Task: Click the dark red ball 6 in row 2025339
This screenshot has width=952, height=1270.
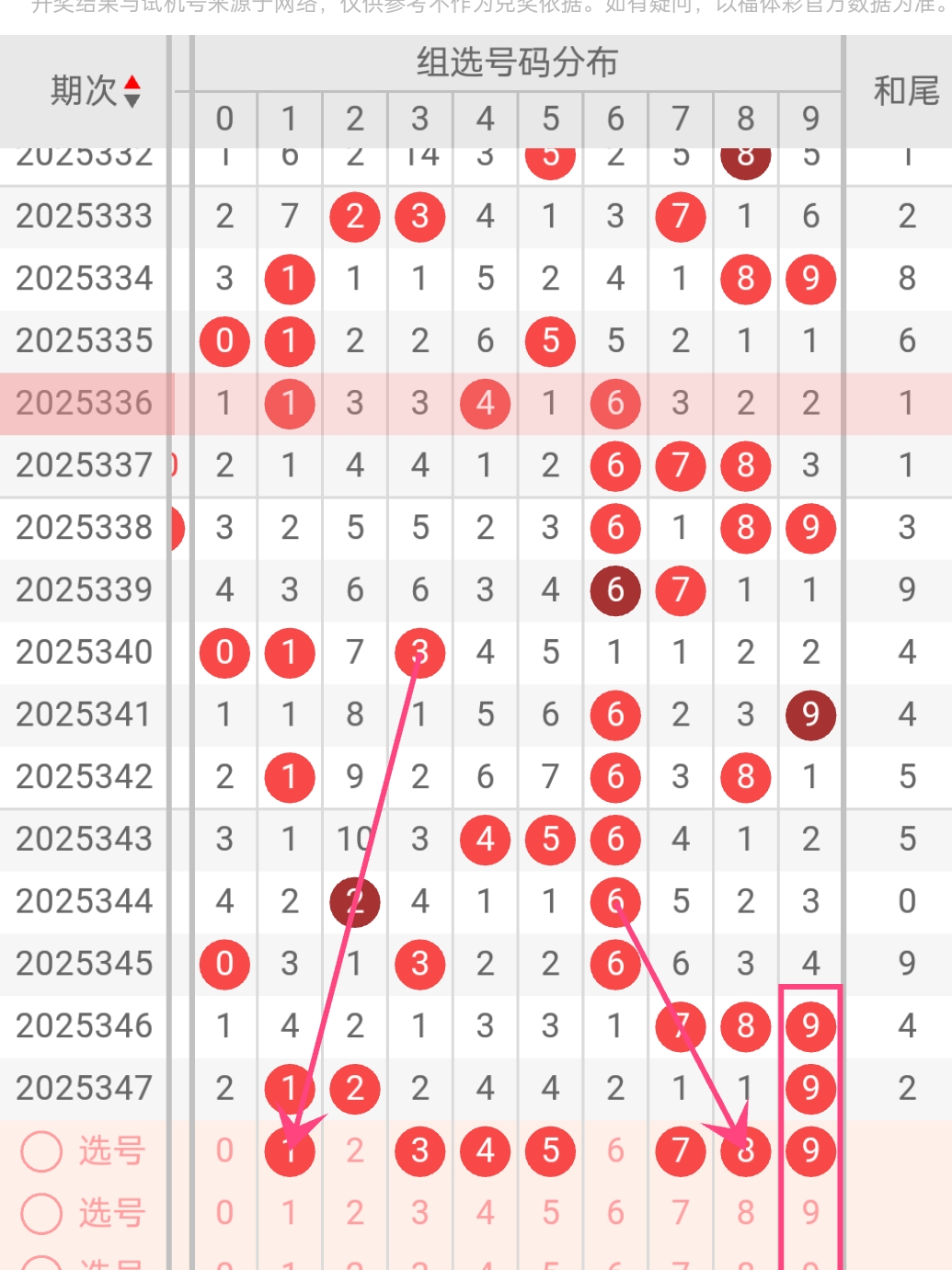Action: [x=614, y=590]
